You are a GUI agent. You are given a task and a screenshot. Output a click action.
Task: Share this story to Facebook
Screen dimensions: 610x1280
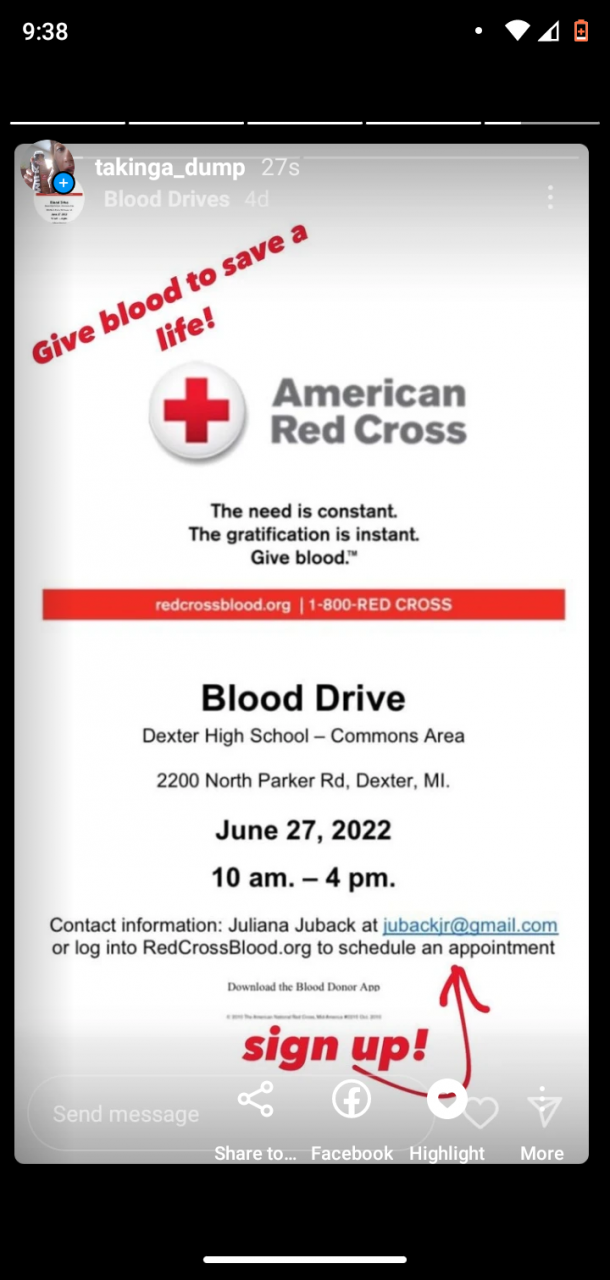[x=351, y=1118]
